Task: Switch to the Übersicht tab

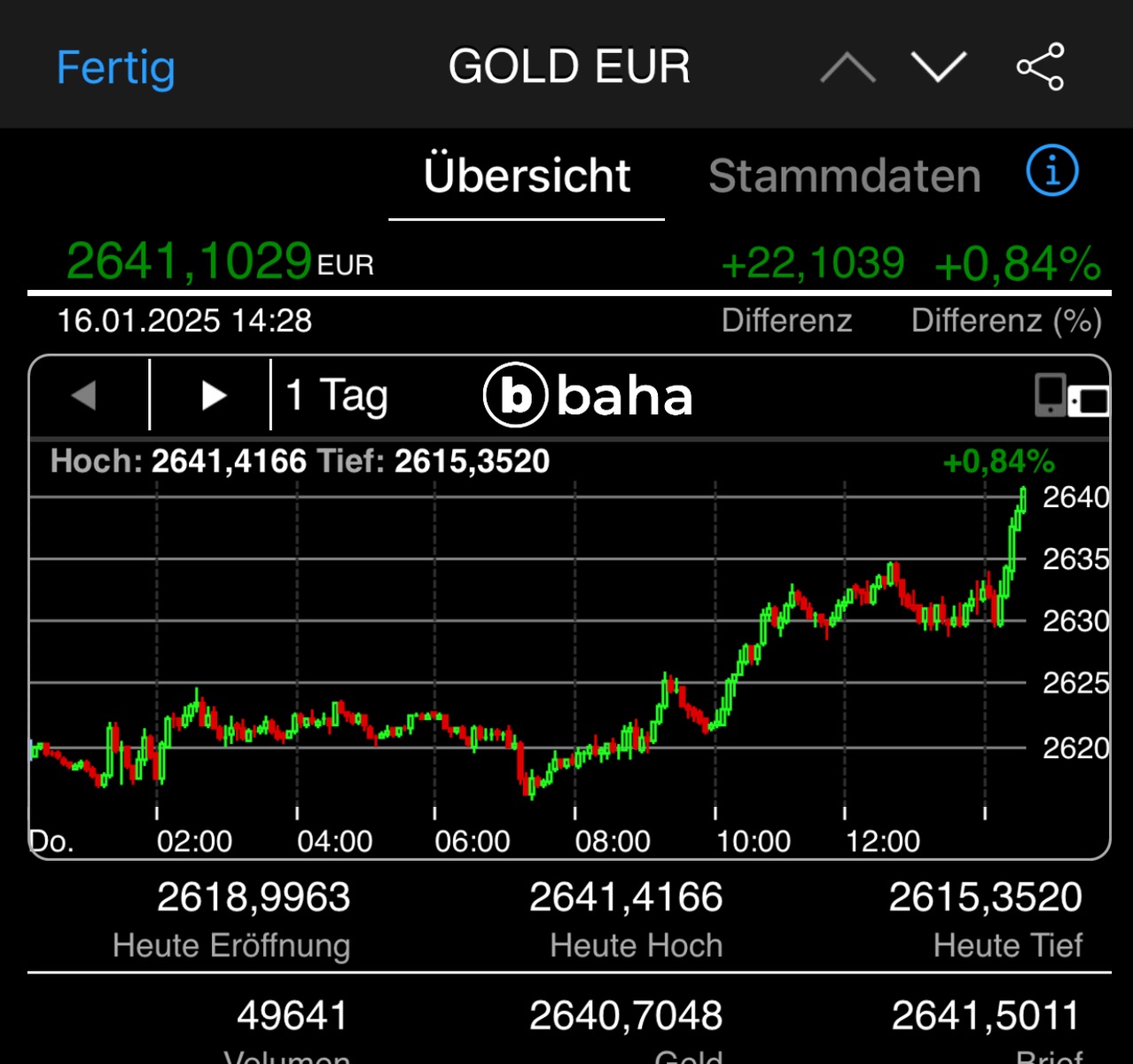Action: [x=527, y=176]
